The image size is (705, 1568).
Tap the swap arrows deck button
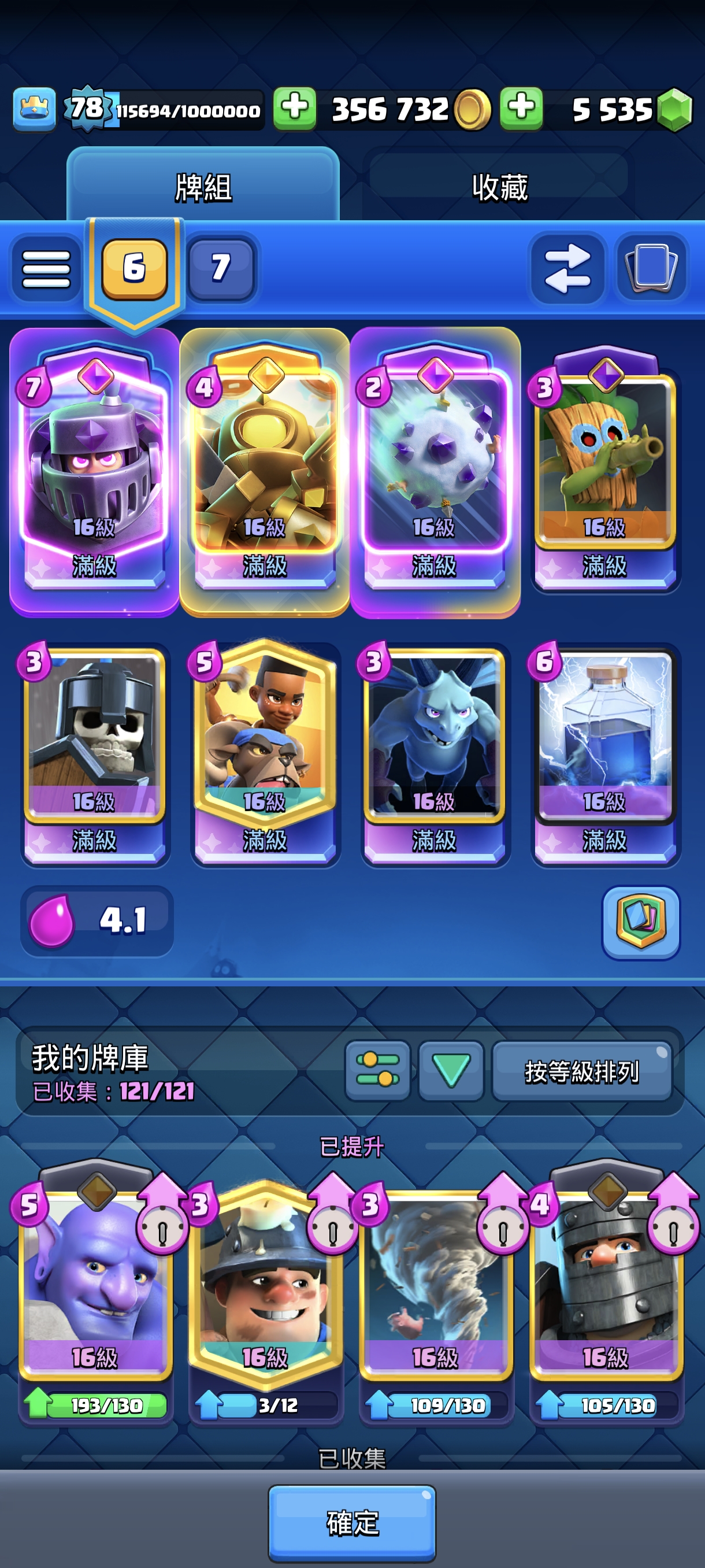567,268
